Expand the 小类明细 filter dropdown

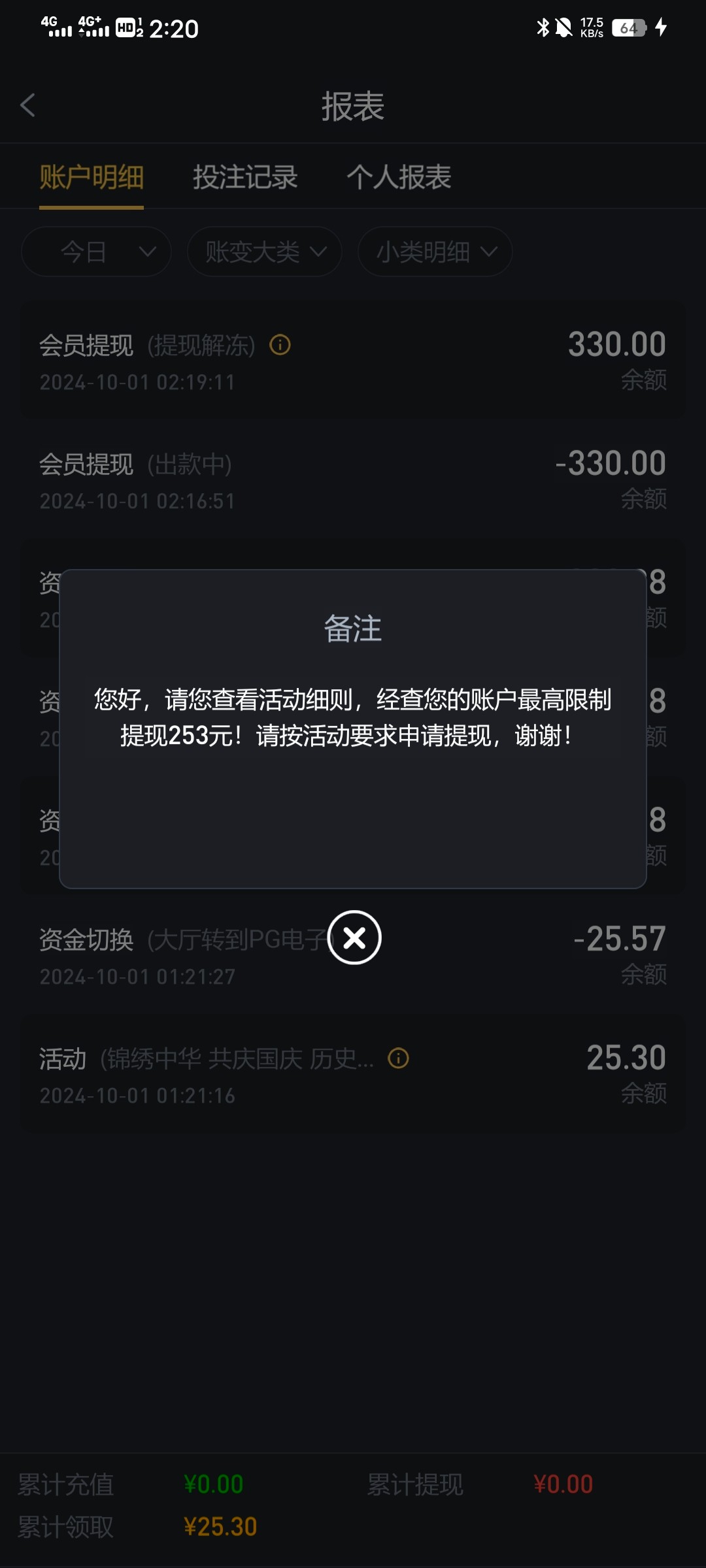pos(435,252)
